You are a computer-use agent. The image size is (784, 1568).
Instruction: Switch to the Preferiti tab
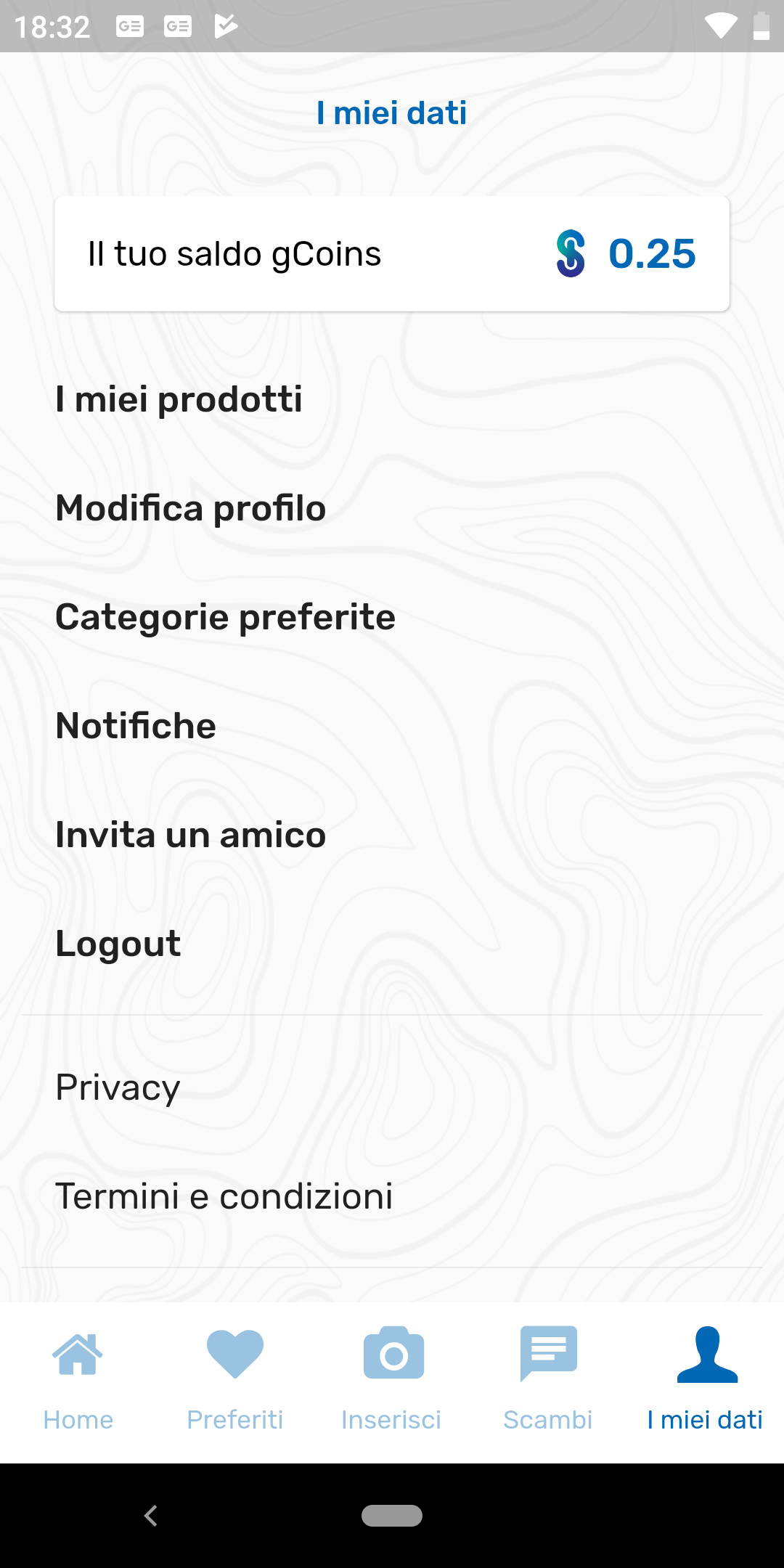[235, 1379]
